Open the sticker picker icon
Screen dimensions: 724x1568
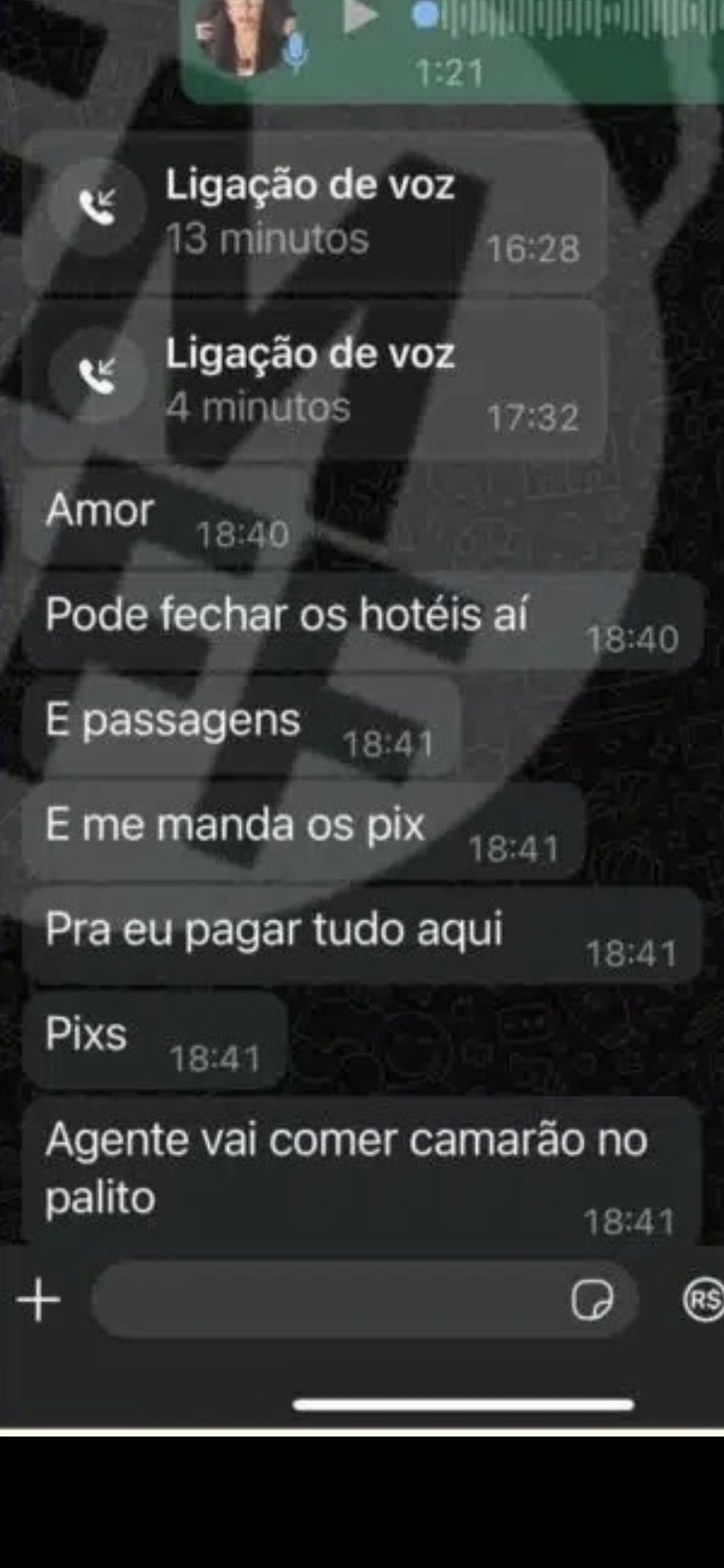click(x=592, y=1299)
